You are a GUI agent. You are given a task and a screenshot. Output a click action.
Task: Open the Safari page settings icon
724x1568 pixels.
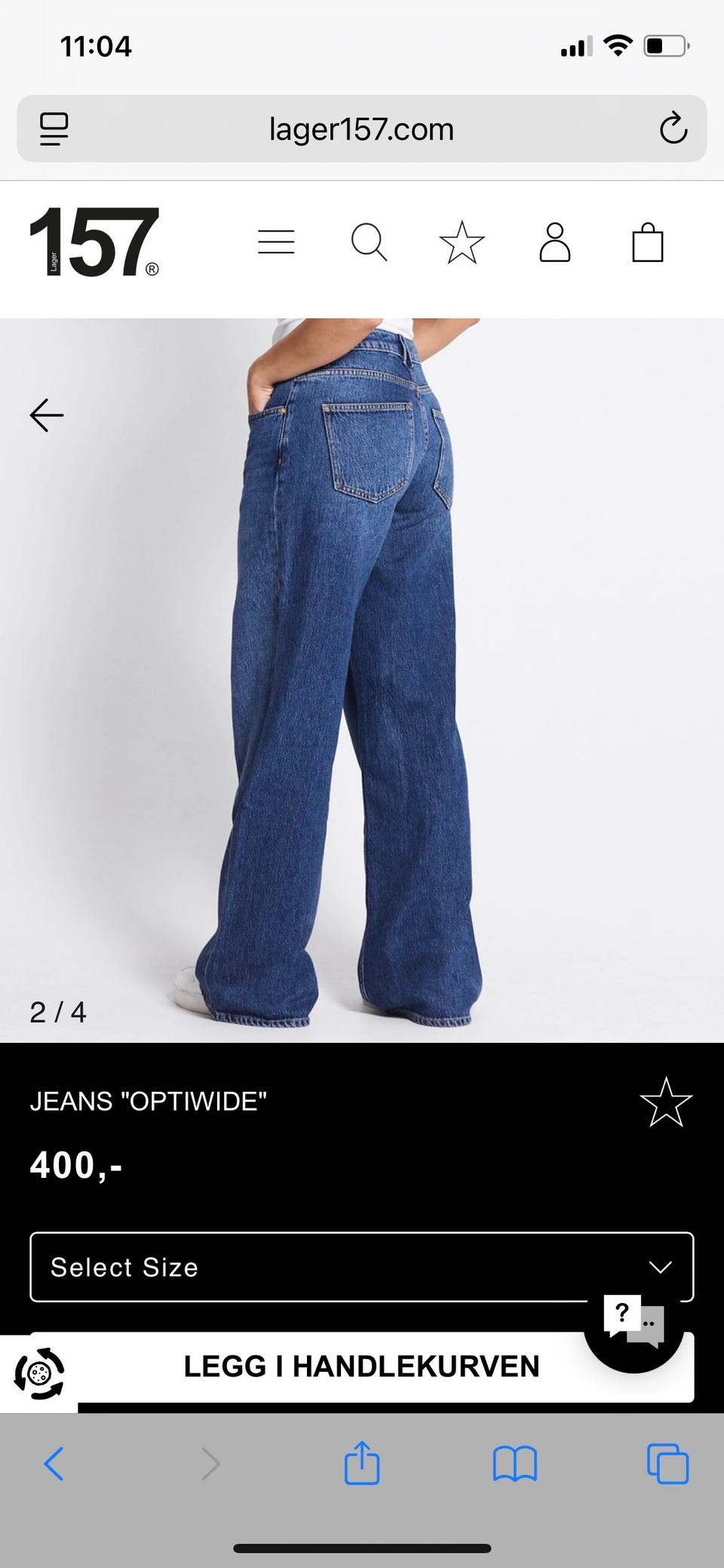point(54,129)
